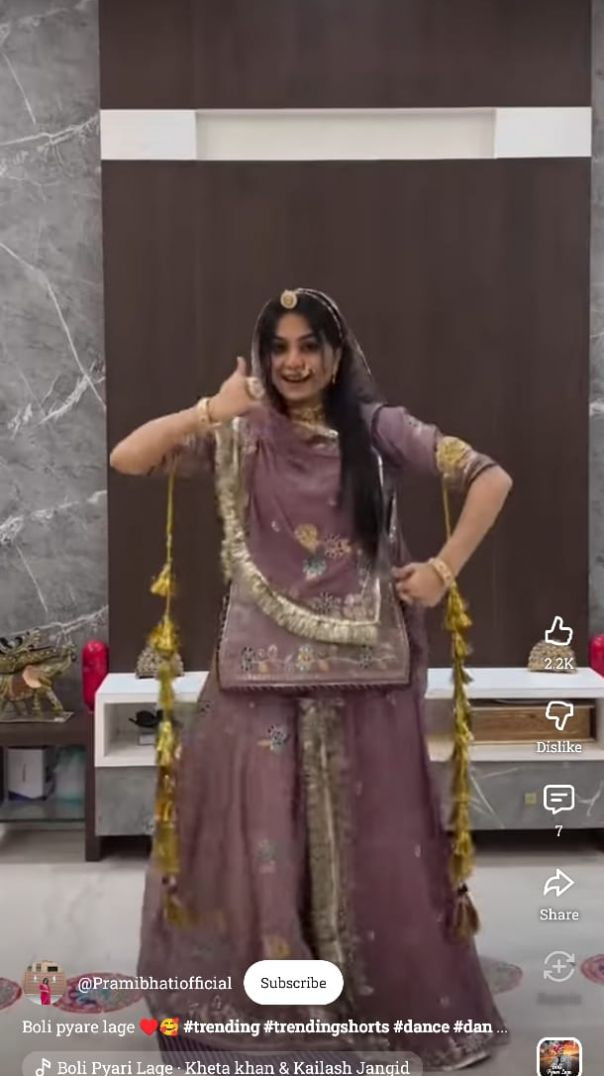Dislike this Short video
The image size is (604, 1076).
coord(558,716)
